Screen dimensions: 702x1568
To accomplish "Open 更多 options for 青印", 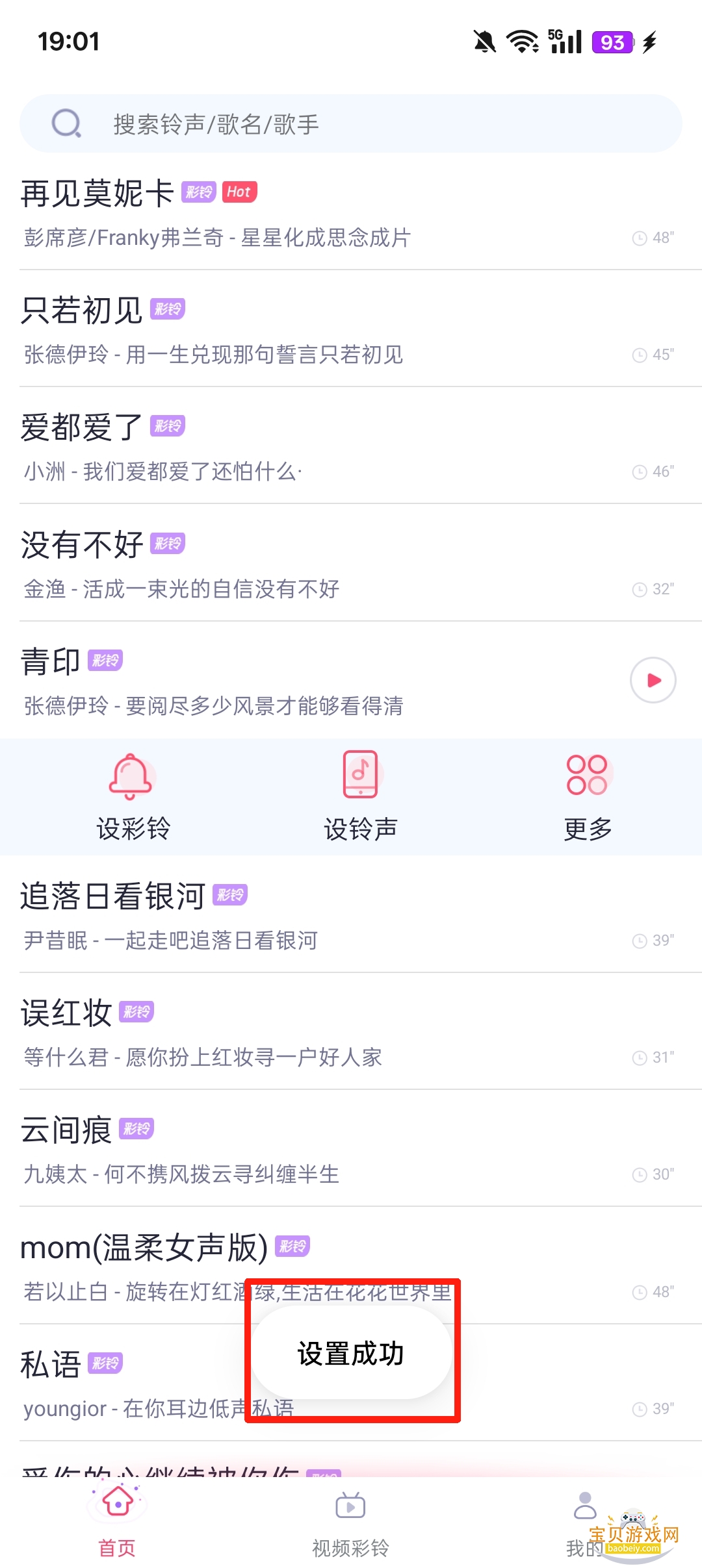I will point(587,797).
